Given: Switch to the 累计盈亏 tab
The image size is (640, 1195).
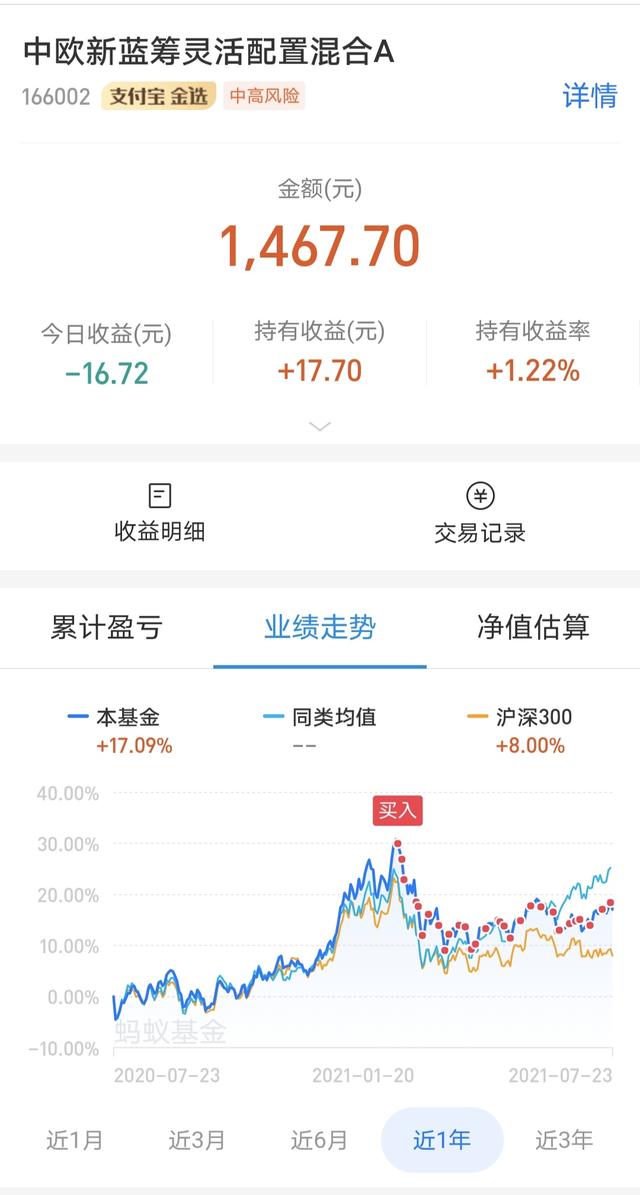Looking at the screenshot, I should [106, 628].
